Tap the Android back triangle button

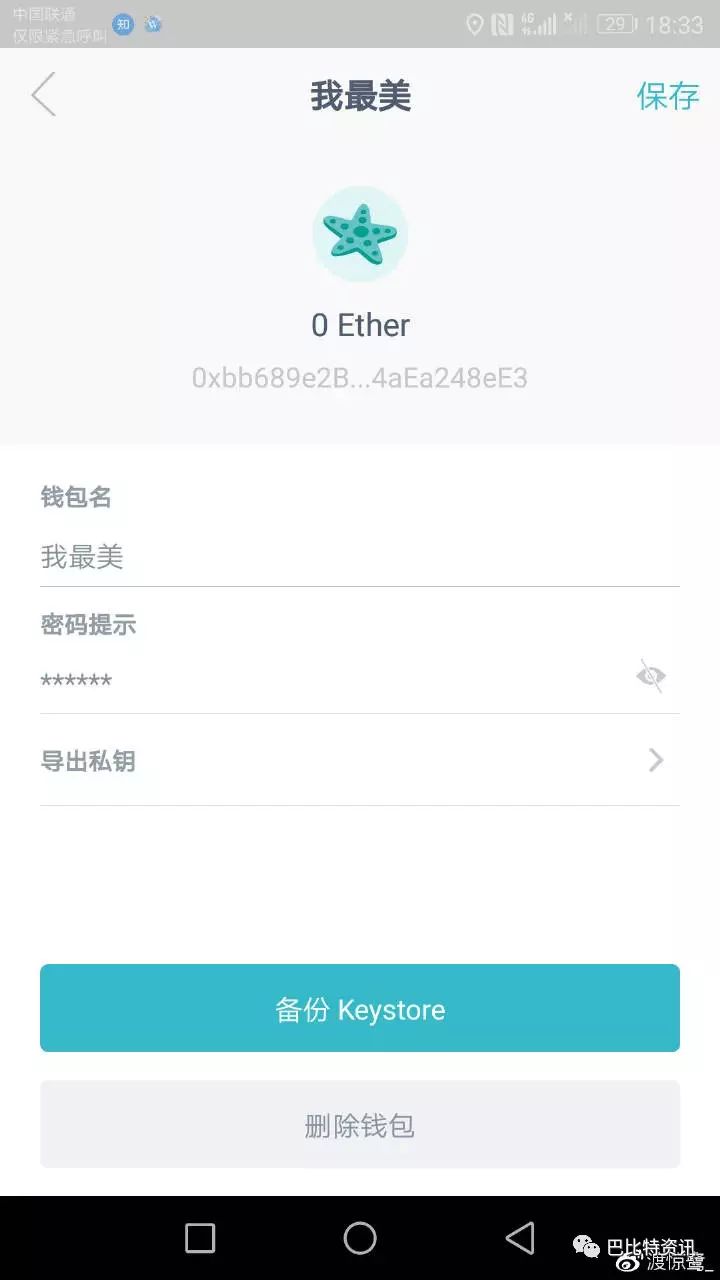(x=519, y=1237)
